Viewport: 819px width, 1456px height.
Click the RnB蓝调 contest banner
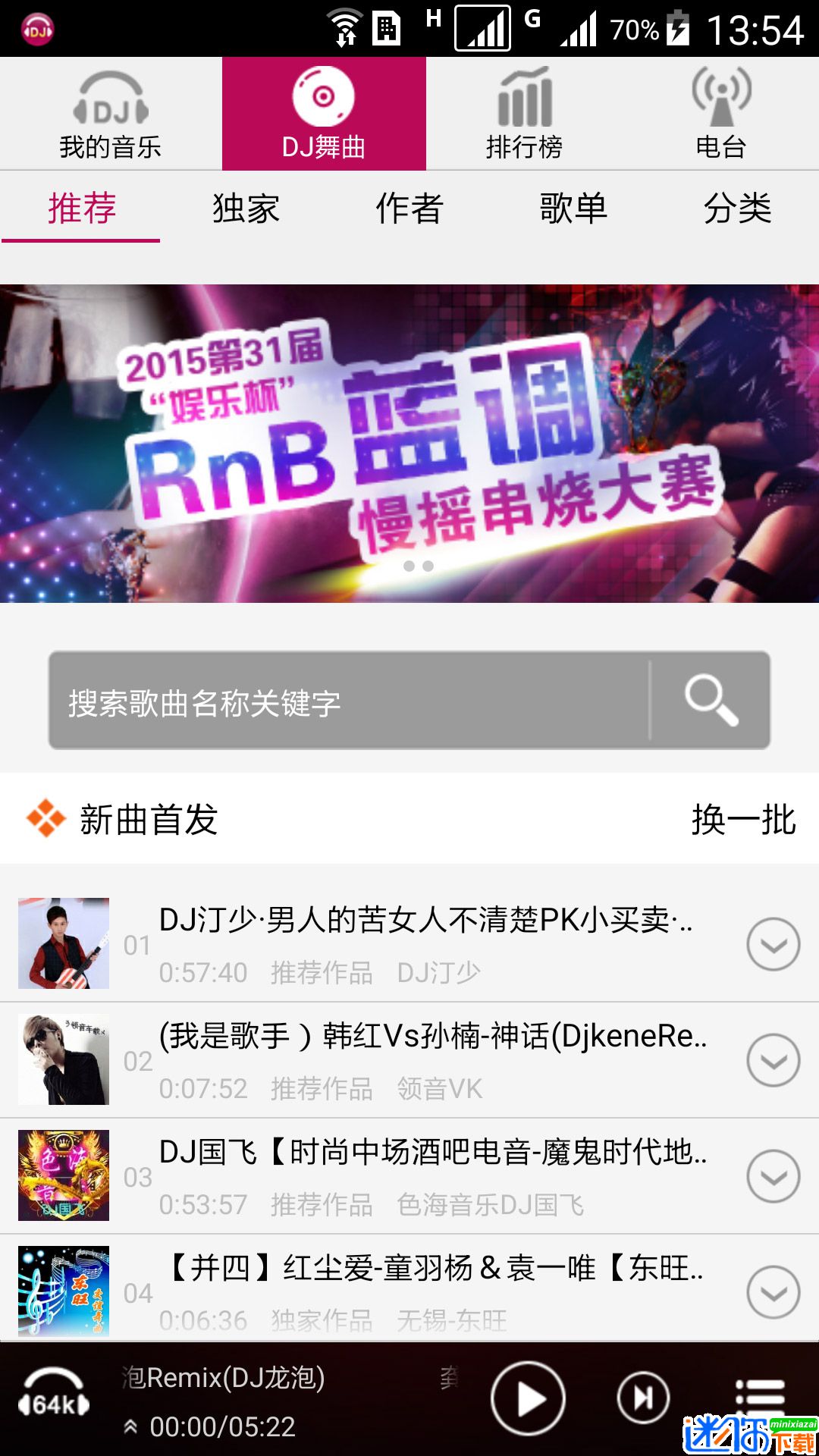click(x=409, y=440)
